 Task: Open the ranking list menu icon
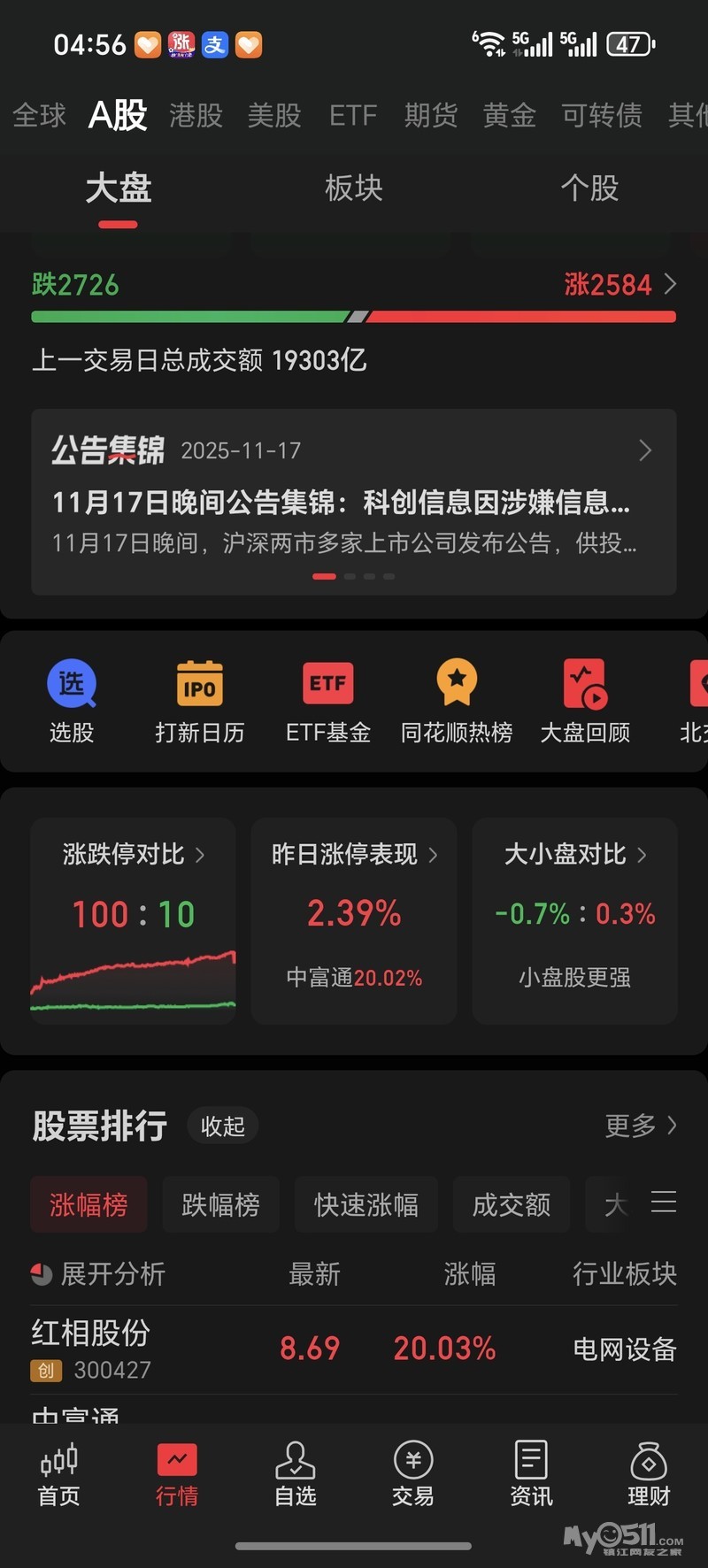664,1202
